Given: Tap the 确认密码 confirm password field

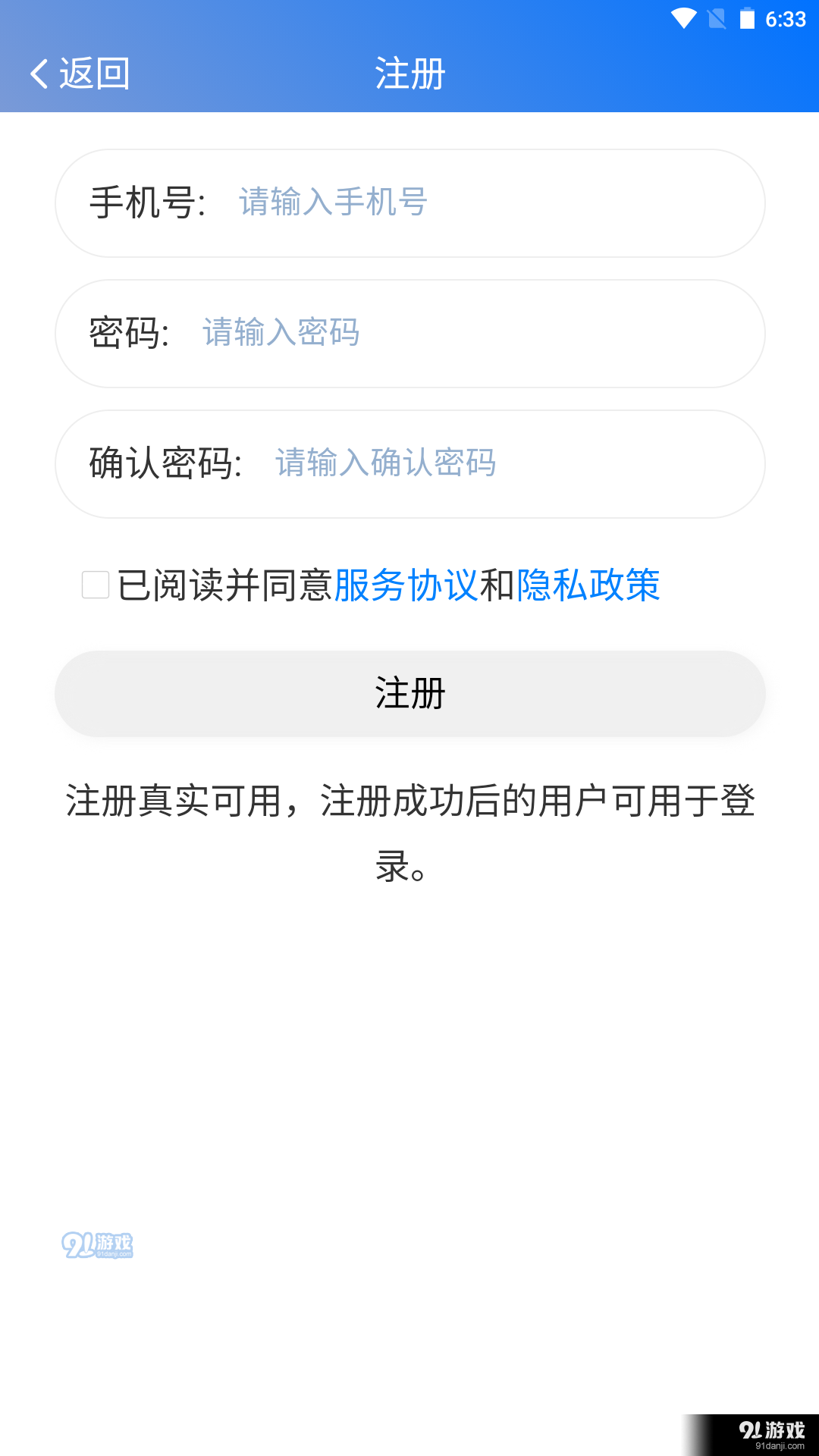Looking at the screenshot, I should tap(409, 463).
